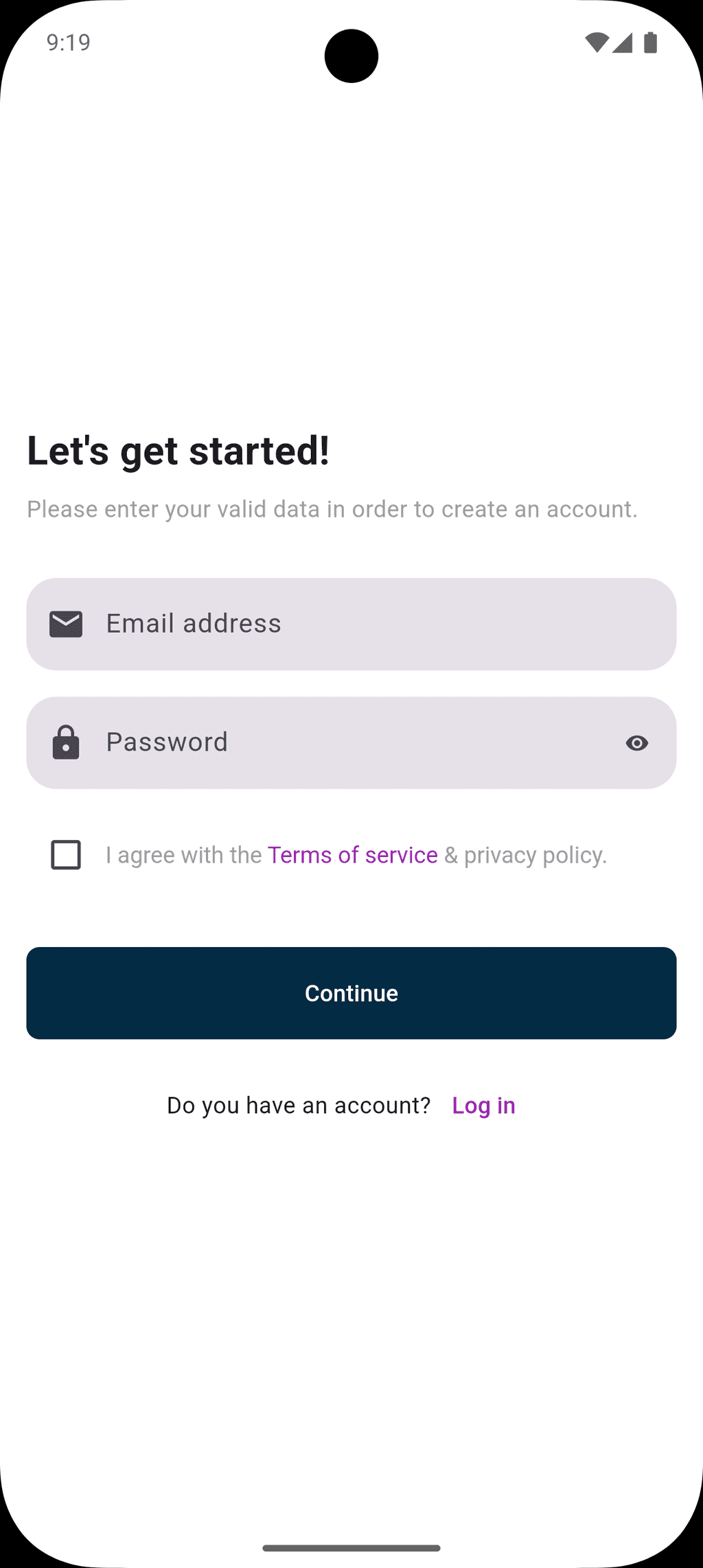Go to Log in

click(x=483, y=1105)
